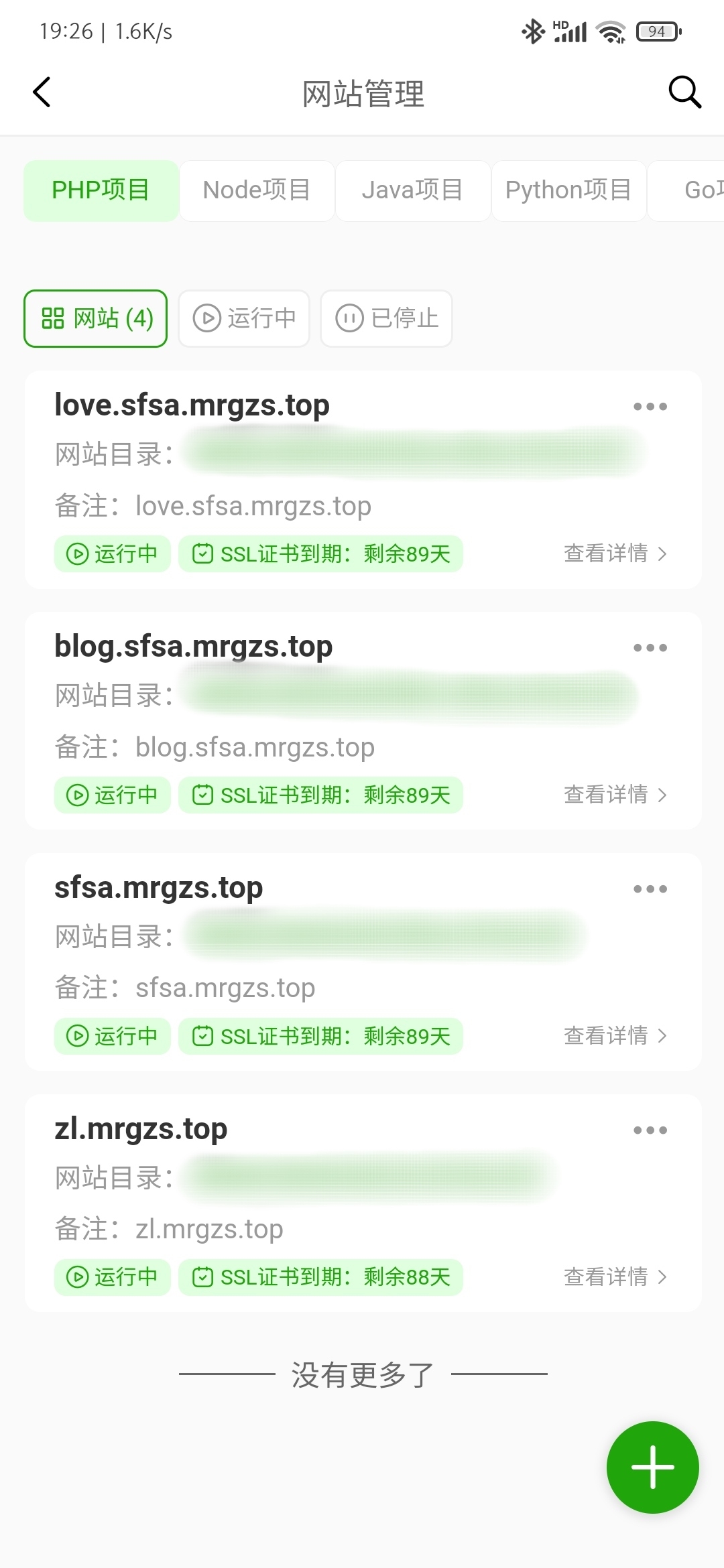Image resolution: width=724 pixels, height=1568 pixels.
Task: Toggle the 运行中 filter to show running sites
Action: point(243,318)
